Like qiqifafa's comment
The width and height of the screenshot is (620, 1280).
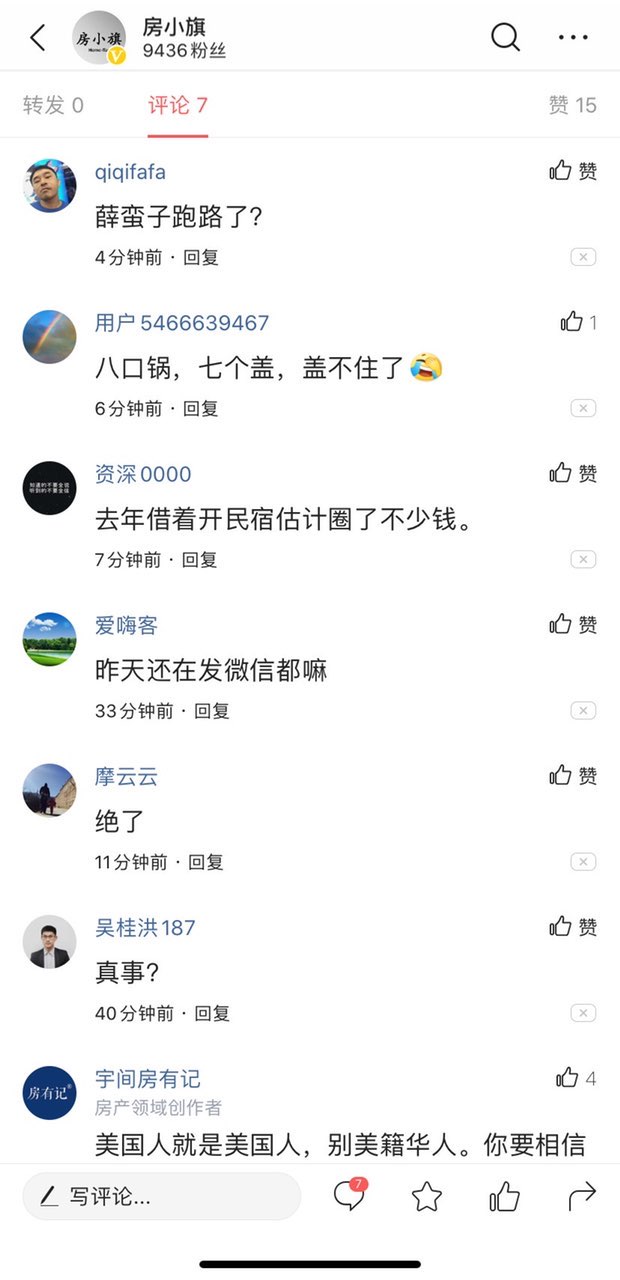pyautogui.click(x=573, y=171)
